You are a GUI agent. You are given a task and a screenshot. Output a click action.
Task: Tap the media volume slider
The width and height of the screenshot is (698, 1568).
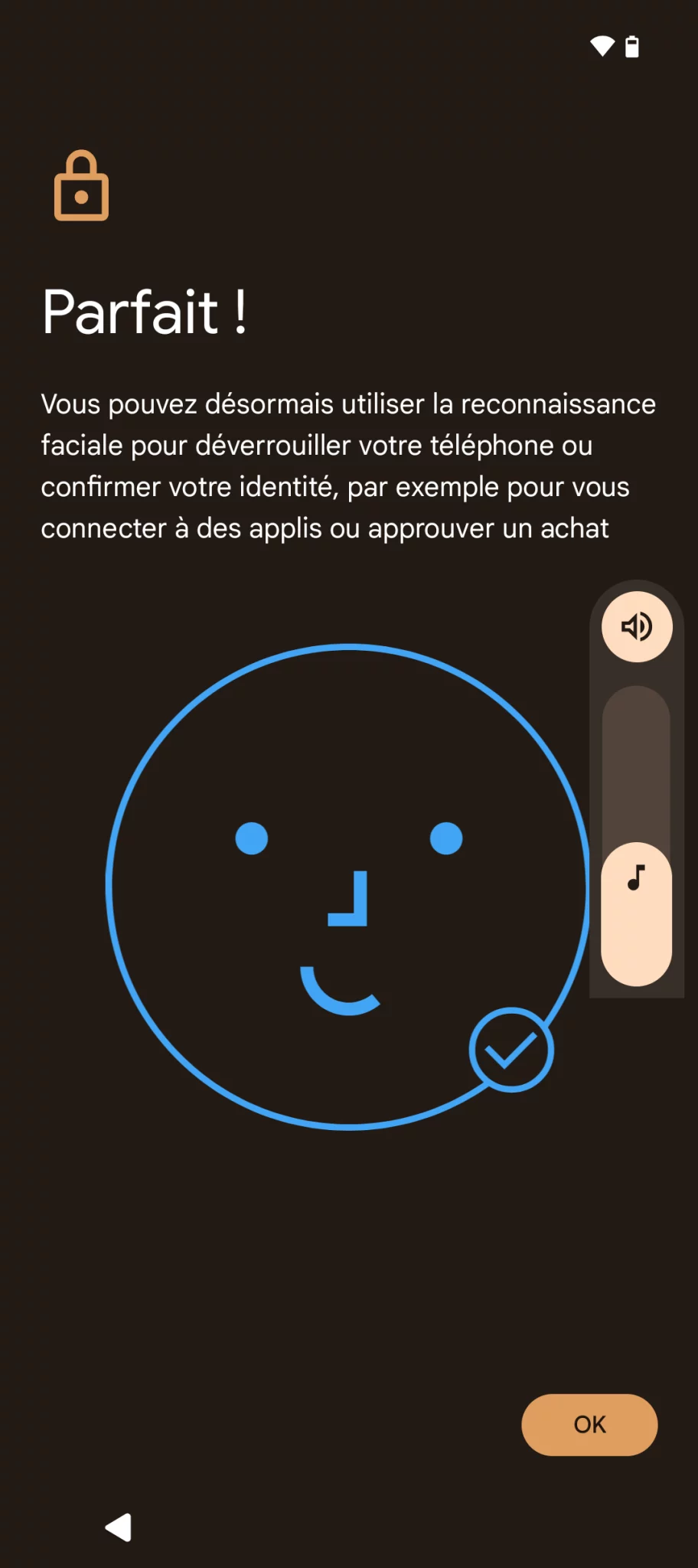tap(637, 835)
